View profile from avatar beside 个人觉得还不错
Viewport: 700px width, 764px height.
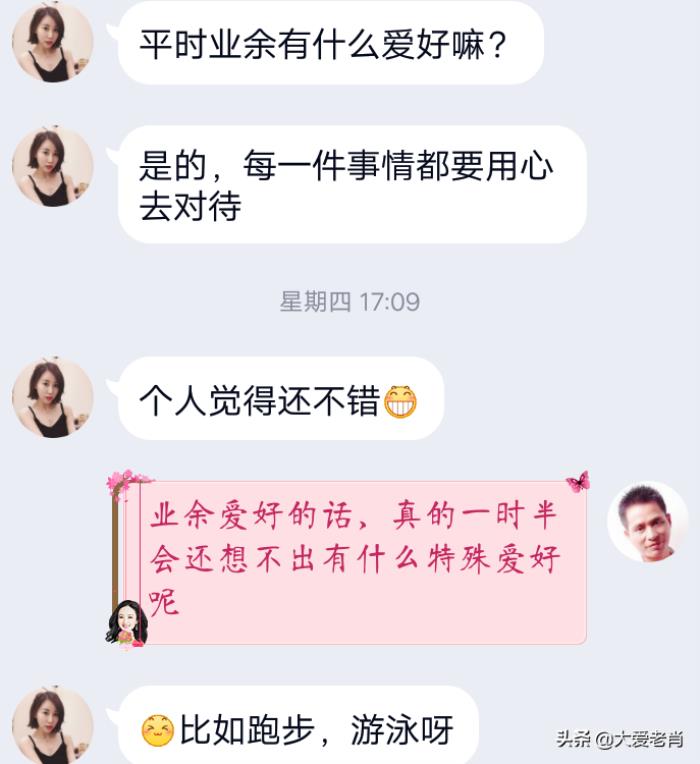(x=53, y=397)
